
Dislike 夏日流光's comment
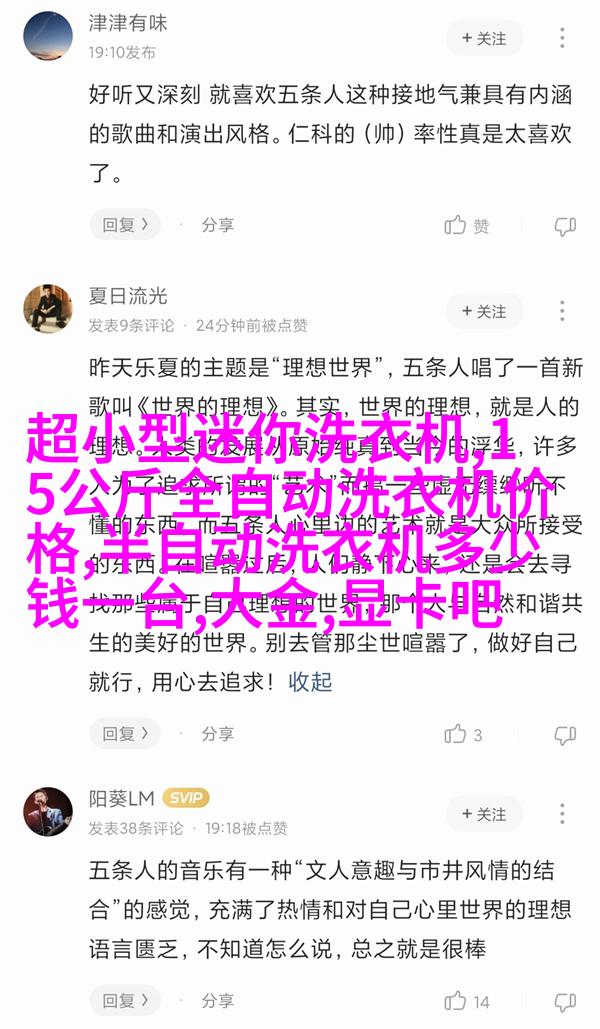click(x=566, y=734)
